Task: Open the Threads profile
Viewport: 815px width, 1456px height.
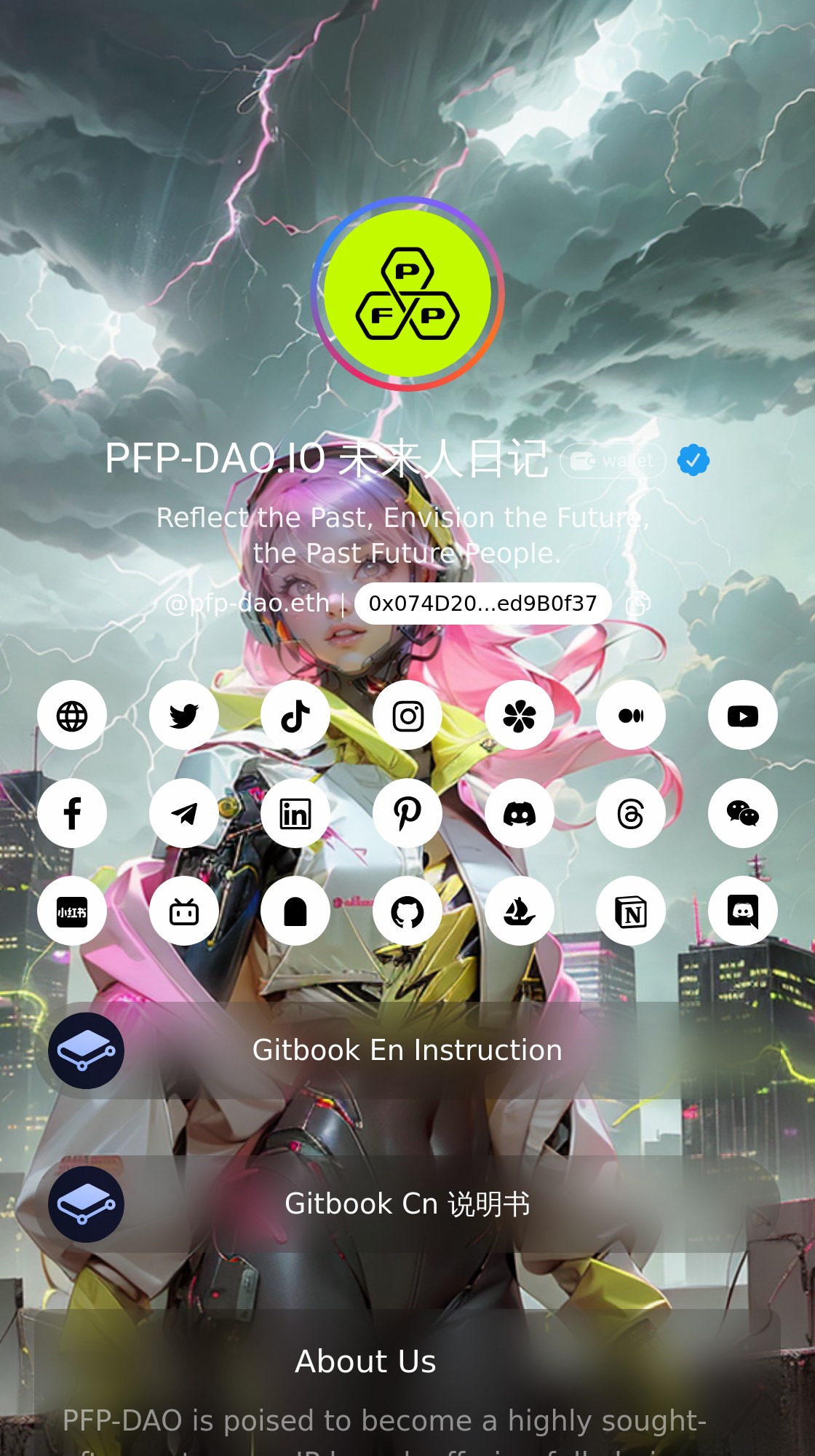Action: [x=631, y=813]
